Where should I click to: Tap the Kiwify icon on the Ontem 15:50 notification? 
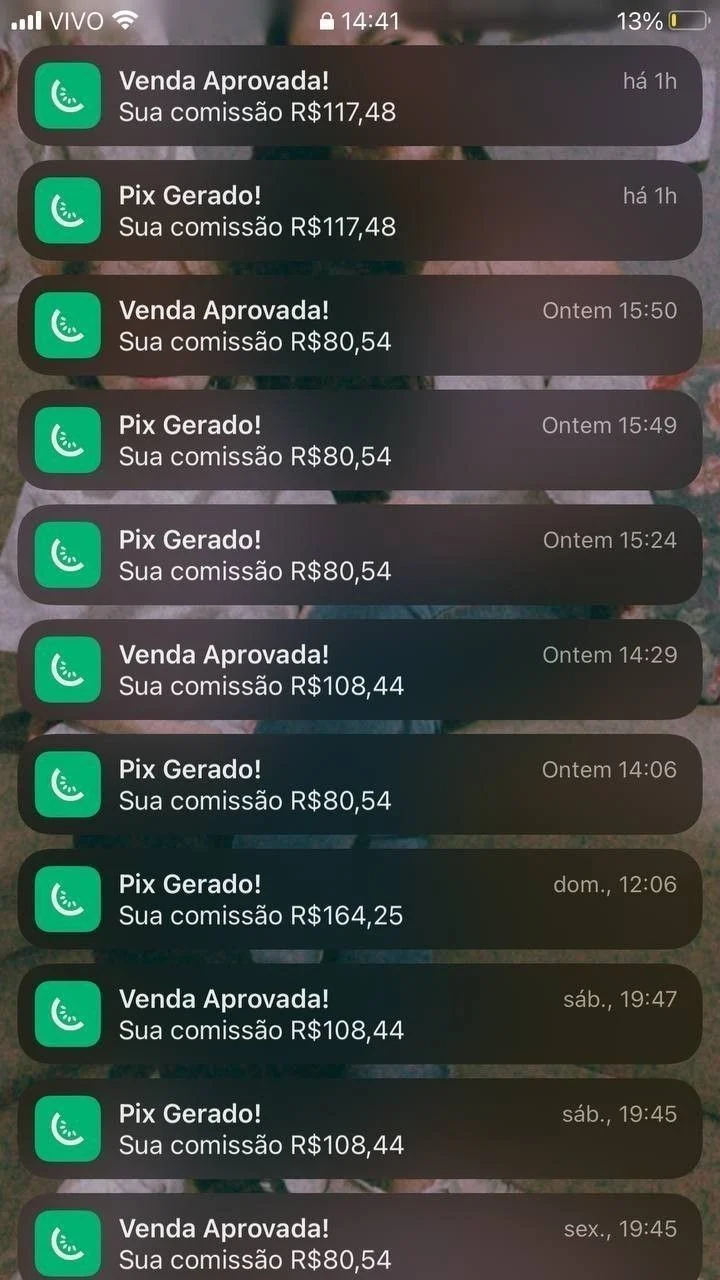click(67, 325)
